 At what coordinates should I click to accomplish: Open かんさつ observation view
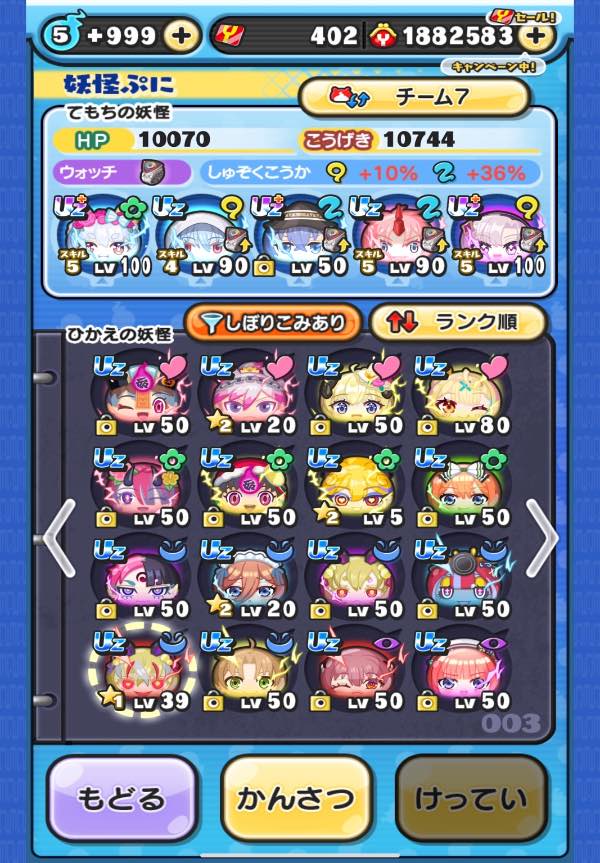click(x=296, y=798)
